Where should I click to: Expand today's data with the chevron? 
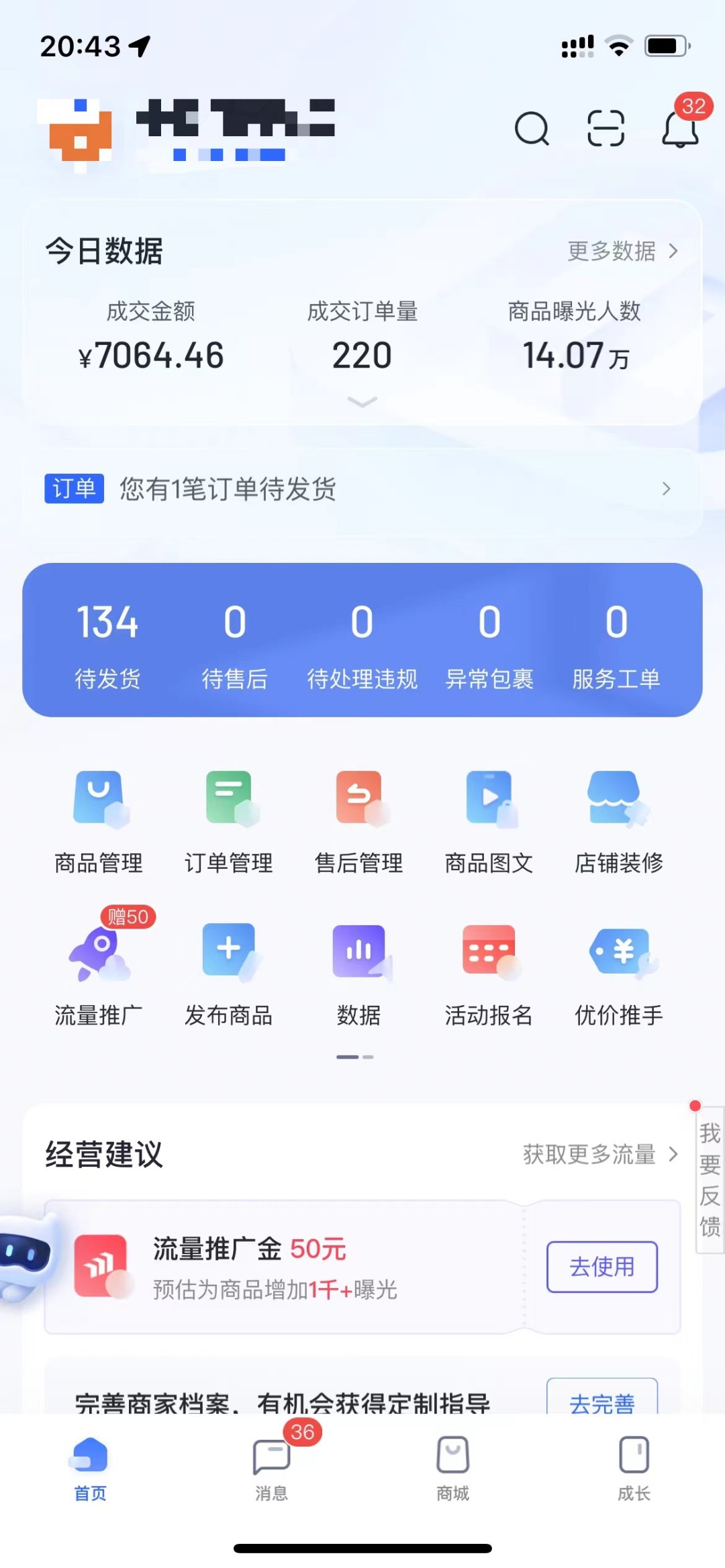362,402
